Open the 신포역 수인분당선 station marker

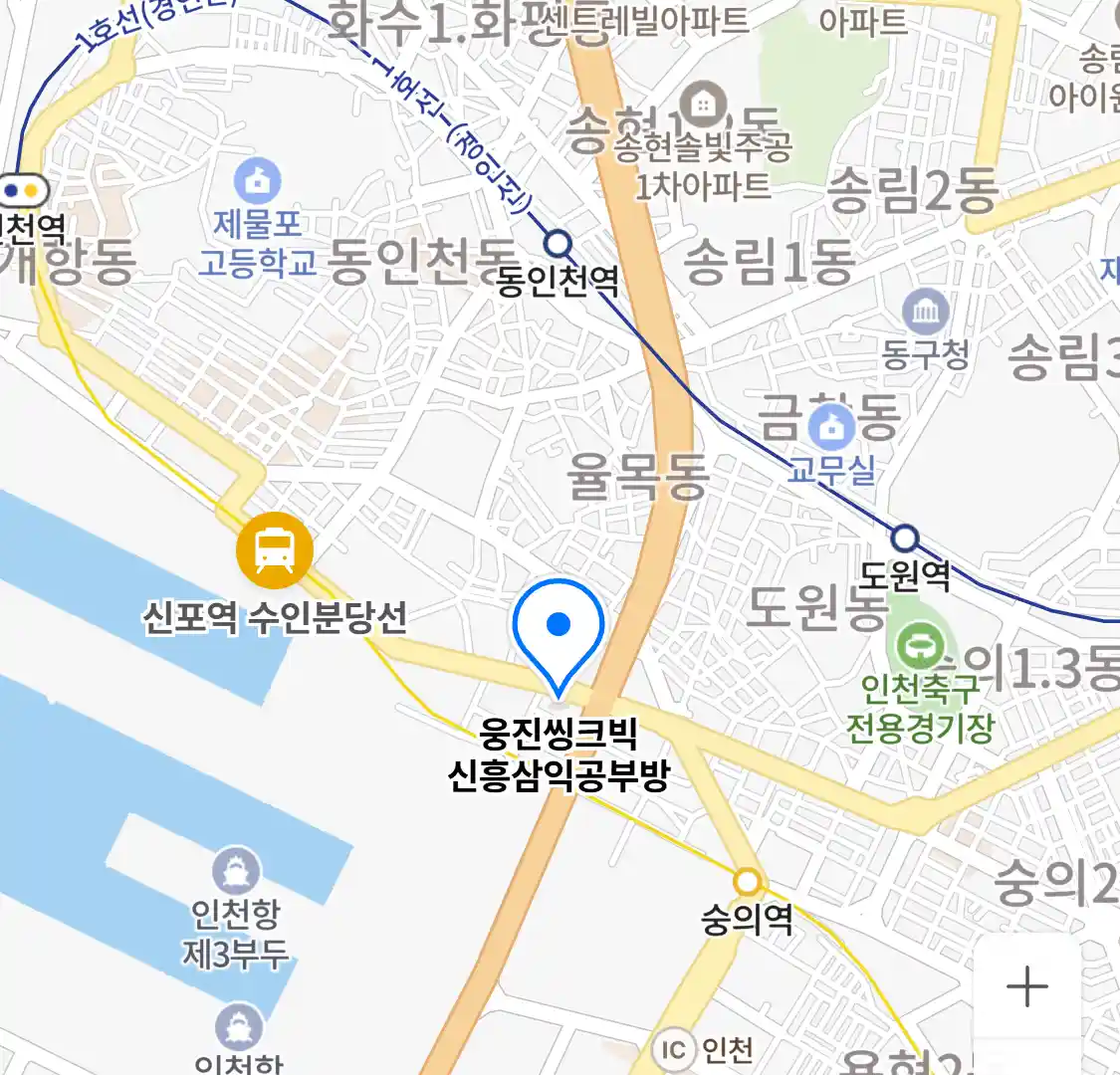274,549
